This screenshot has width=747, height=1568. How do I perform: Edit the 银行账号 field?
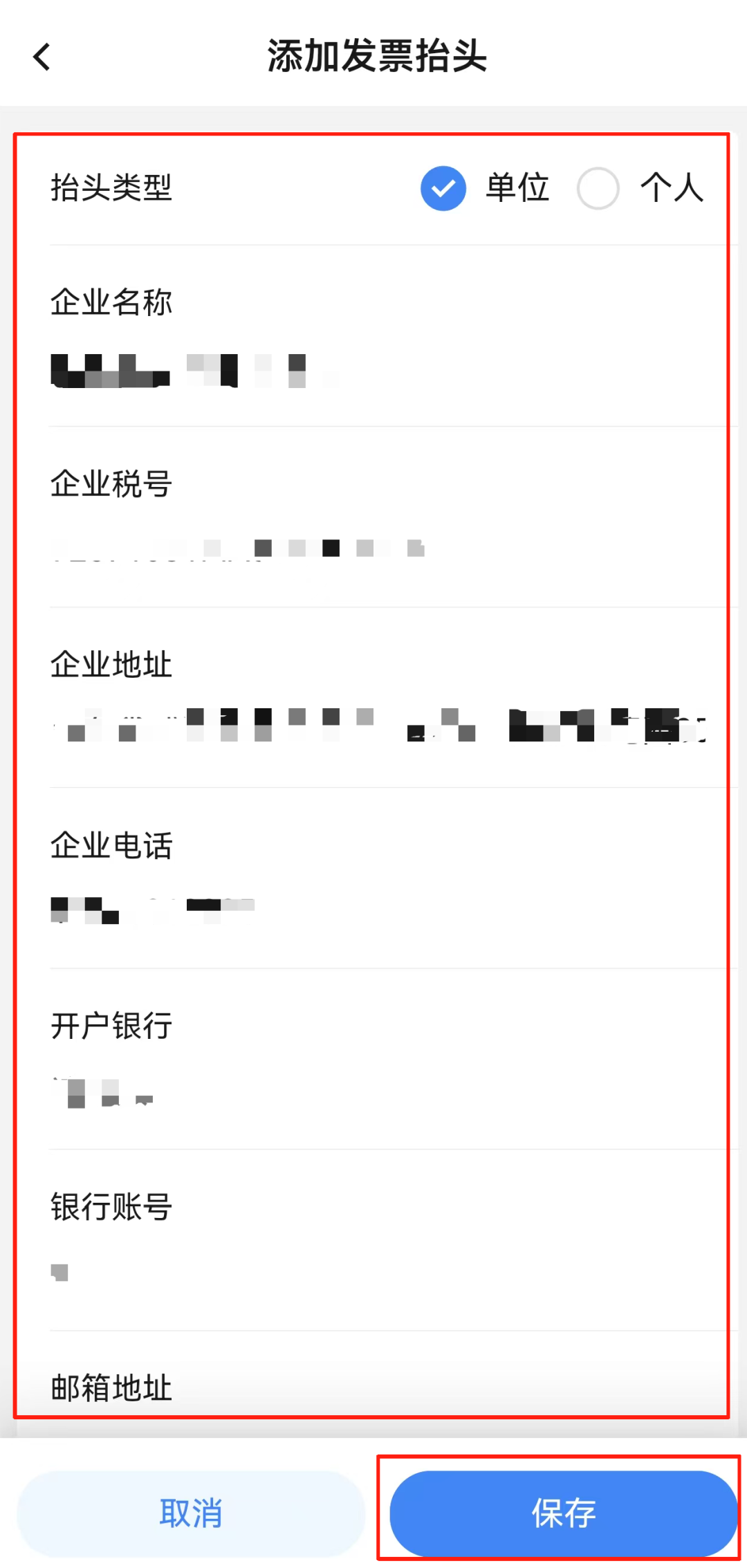point(373,1273)
